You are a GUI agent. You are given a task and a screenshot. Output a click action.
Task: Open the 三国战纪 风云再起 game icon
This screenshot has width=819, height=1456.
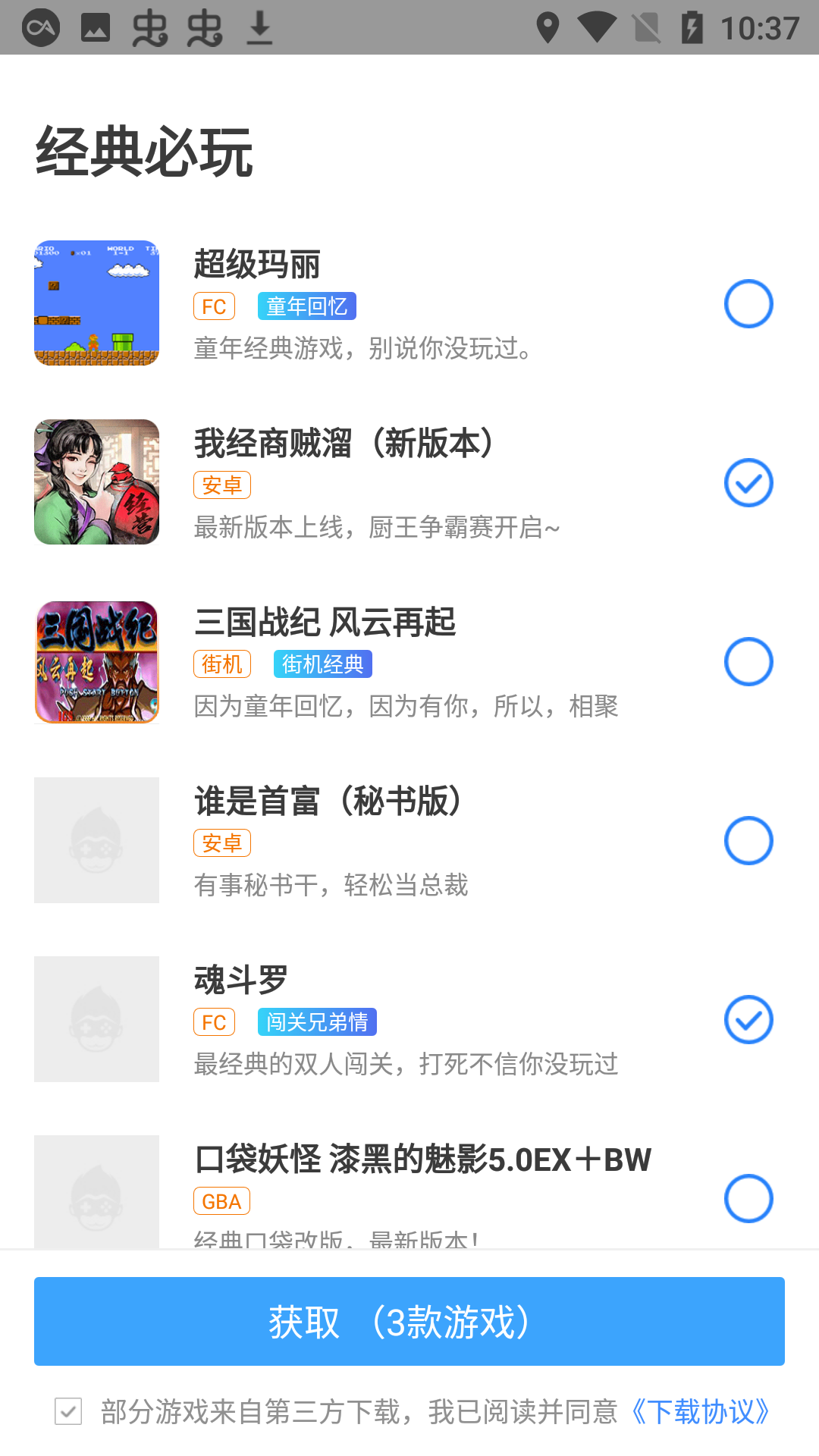pos(96,661)
